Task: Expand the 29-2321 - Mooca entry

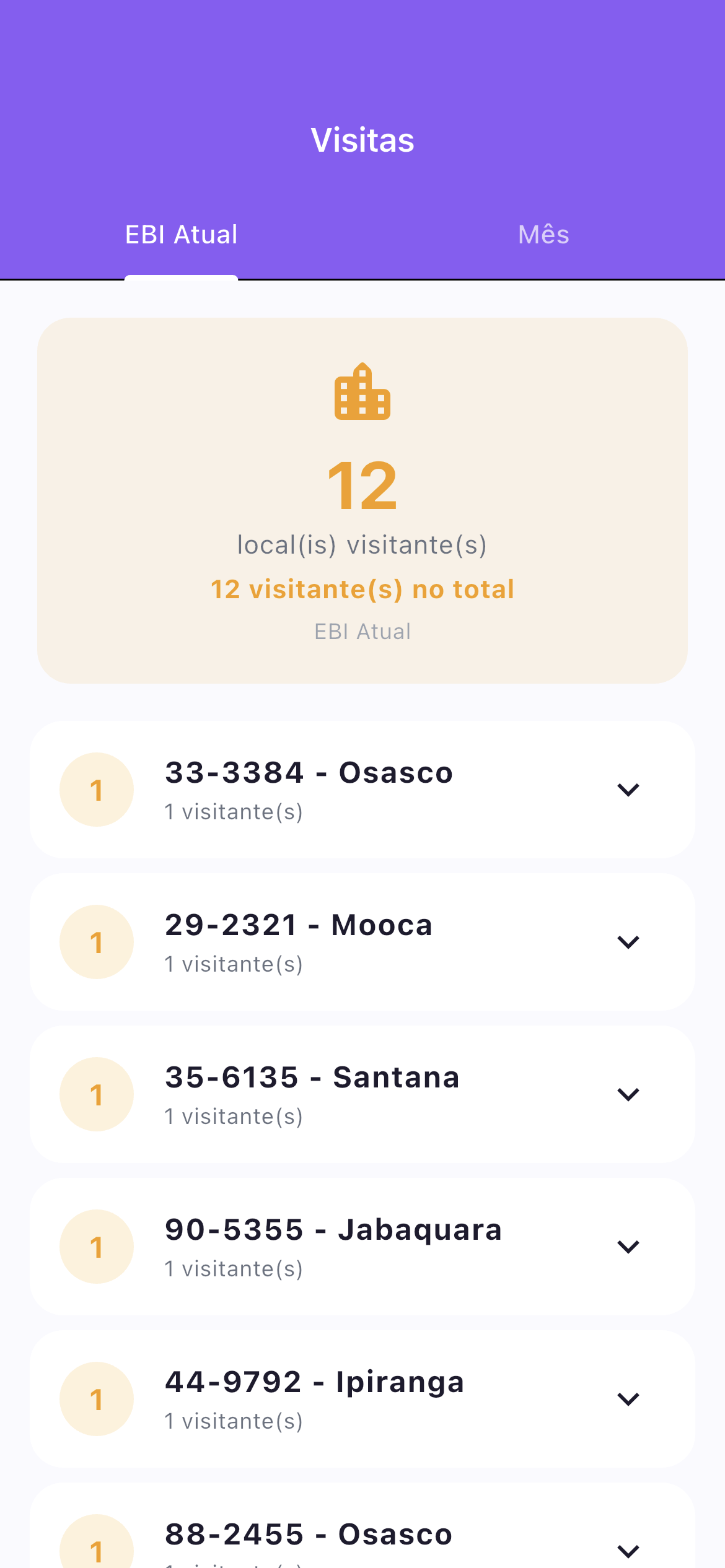Action: coord(628,942)
